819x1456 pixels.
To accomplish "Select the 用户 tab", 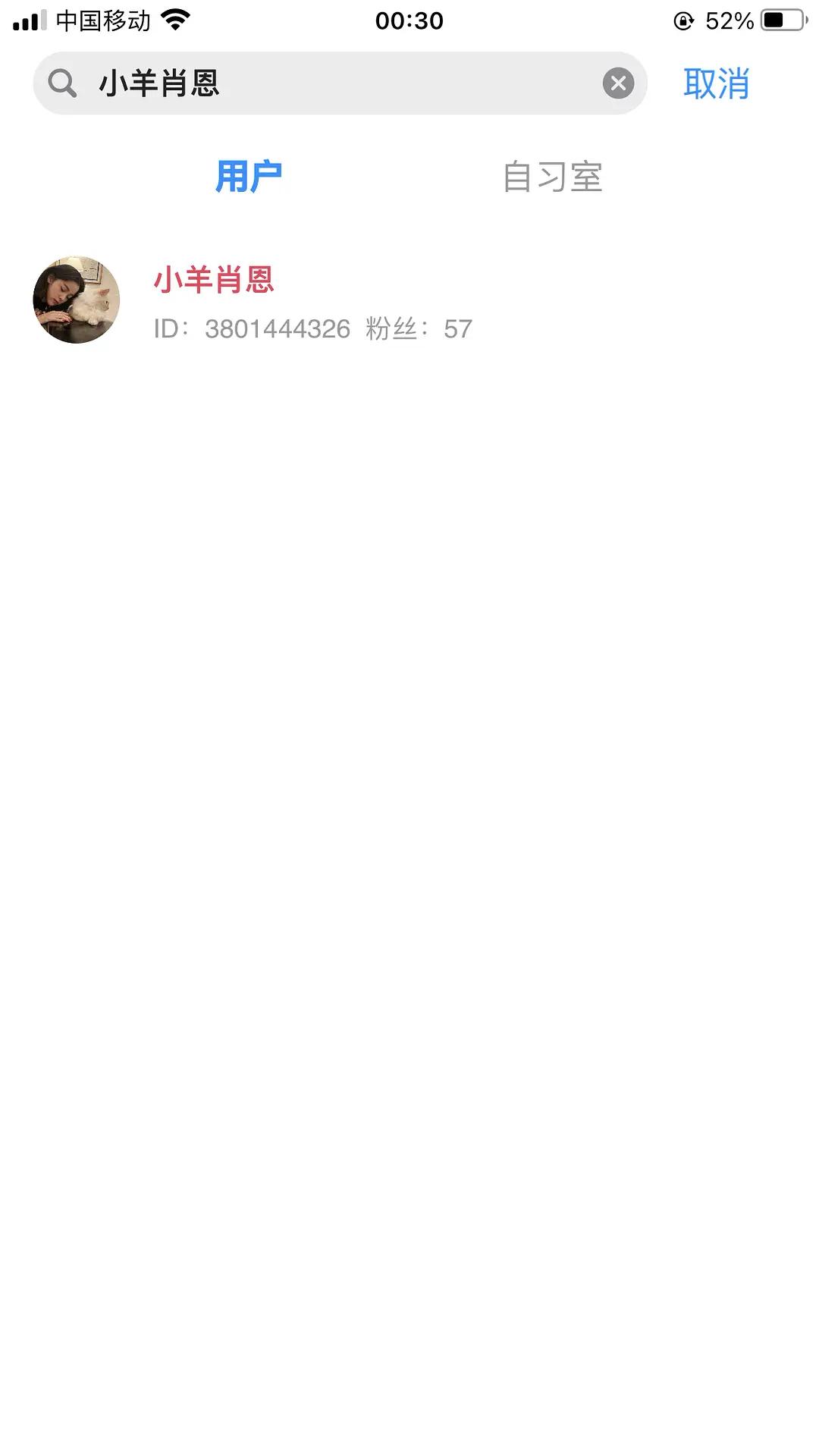I will coord(249,177).
